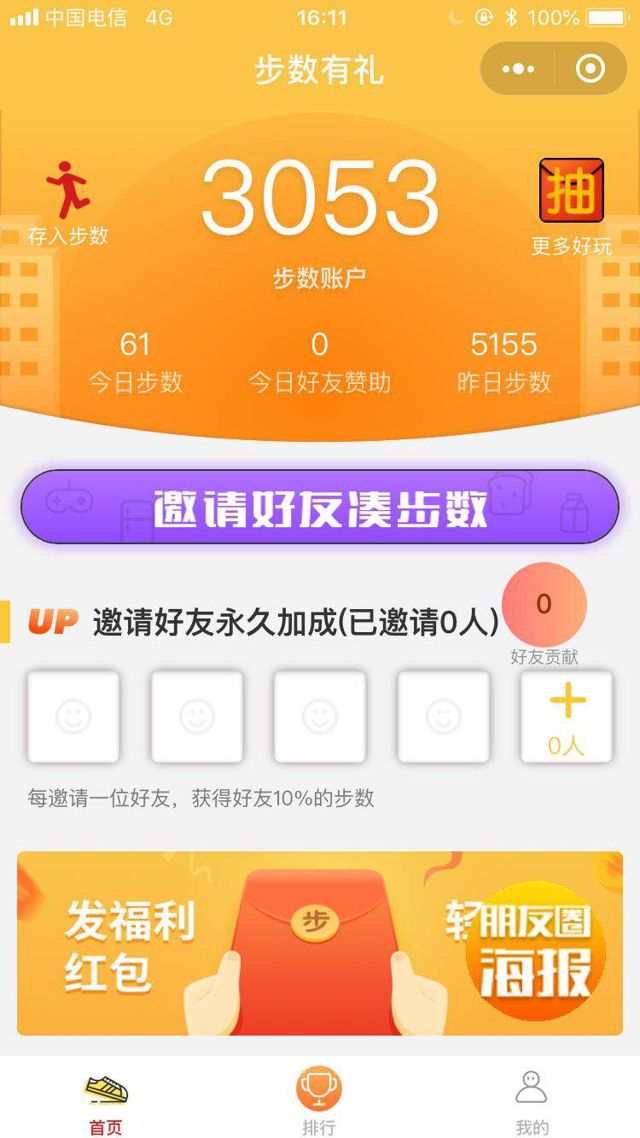The height and width of the screenshot is (1138, 640).
Task: Open the 发福利红包 banner
Action: coord(320,943)
